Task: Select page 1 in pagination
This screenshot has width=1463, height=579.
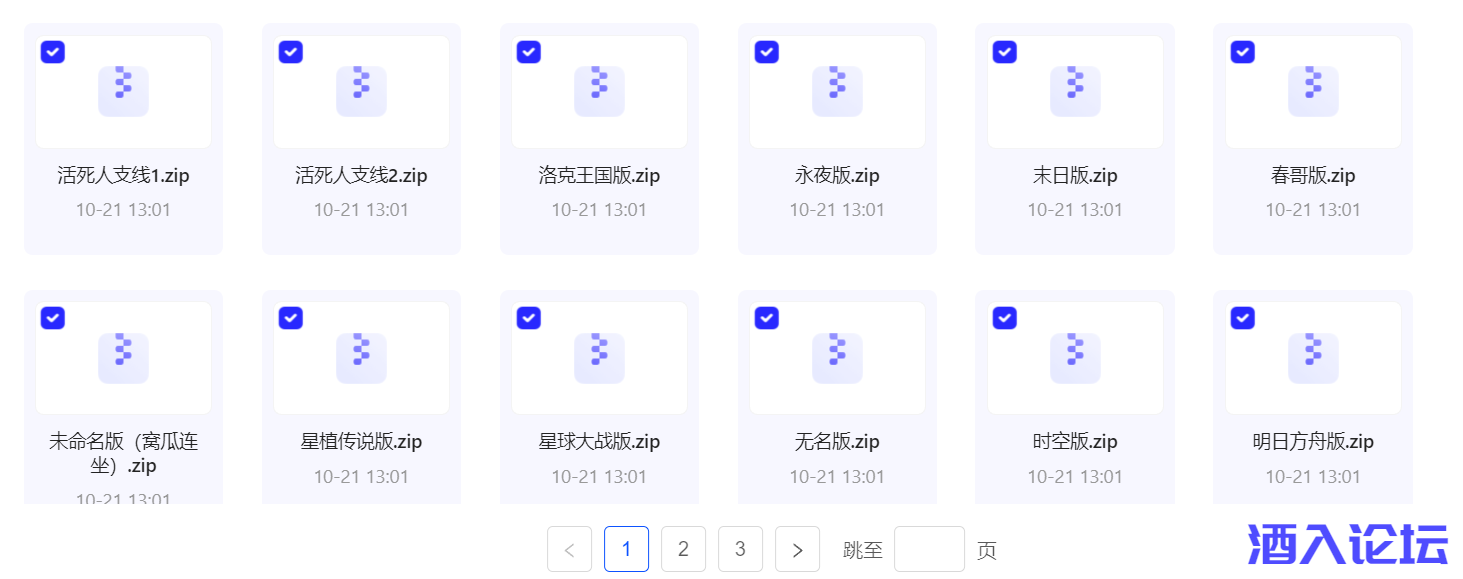Action: 626,549
